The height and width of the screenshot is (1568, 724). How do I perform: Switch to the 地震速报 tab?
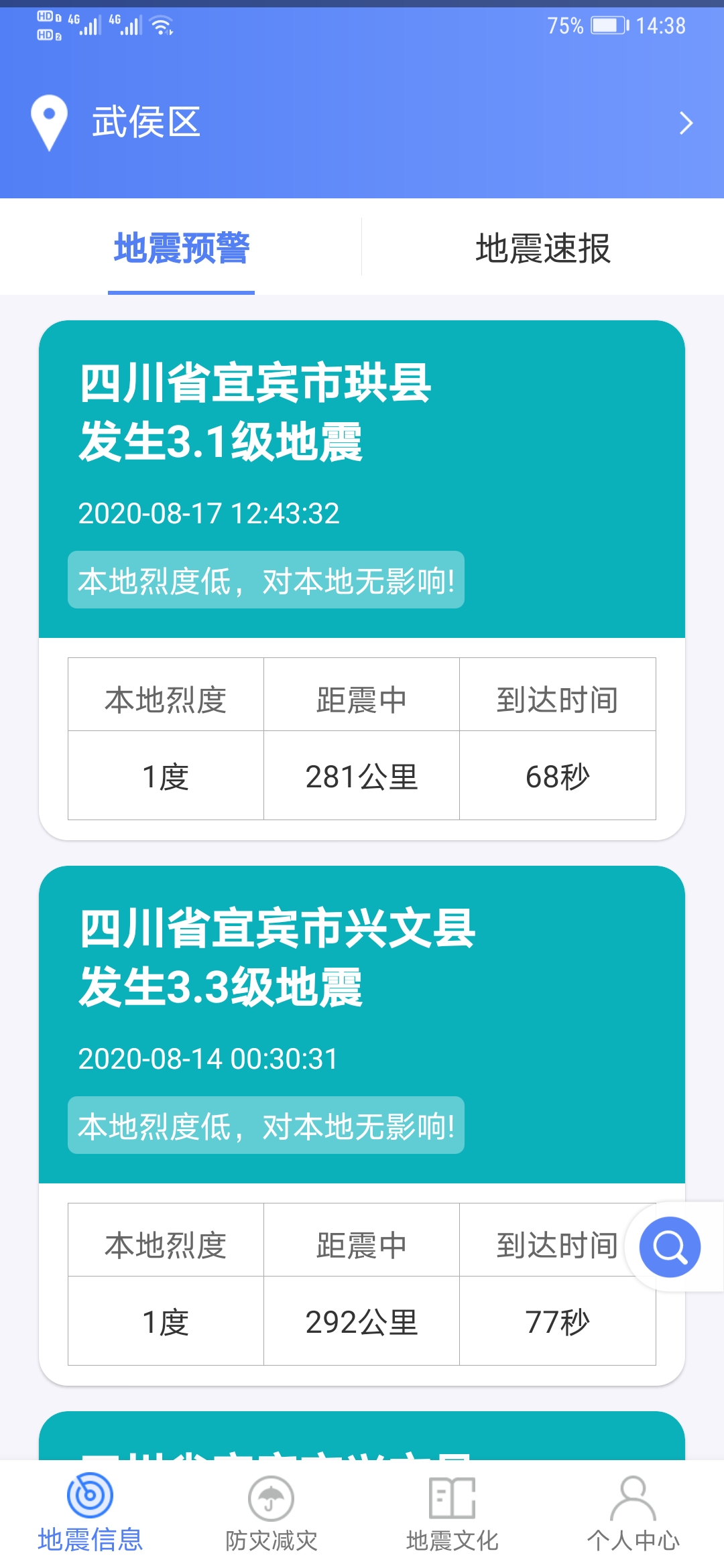click(x=543, y=248)
